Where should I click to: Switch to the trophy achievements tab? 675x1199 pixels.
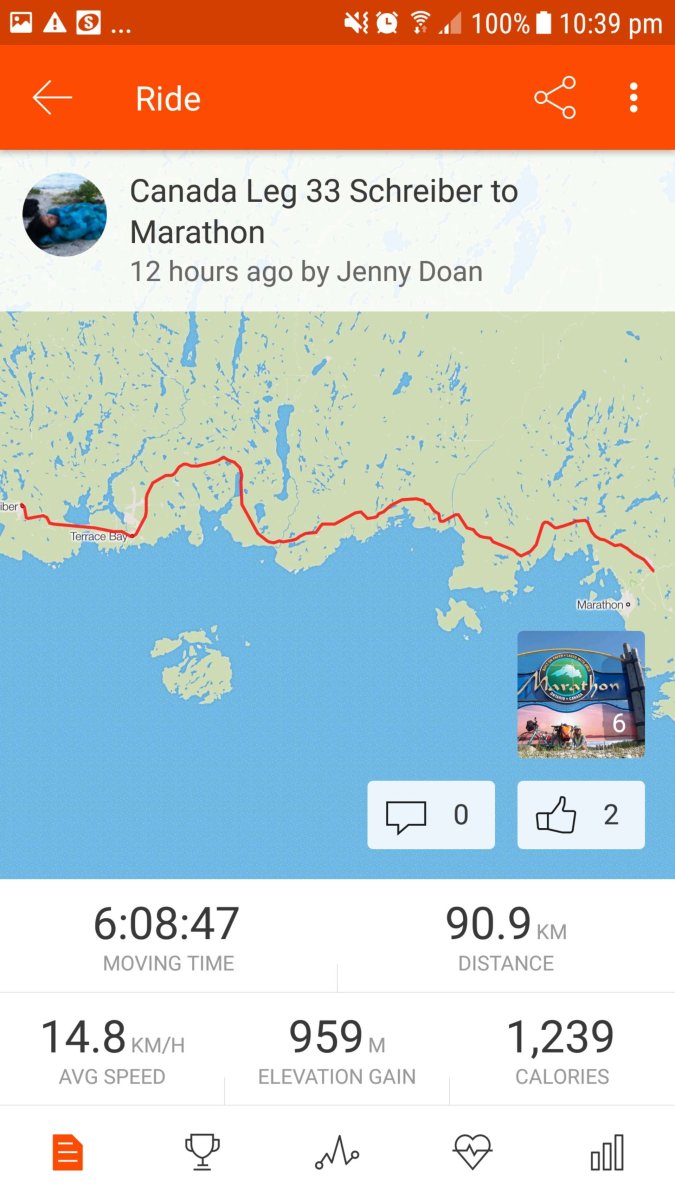point(202,1153)
